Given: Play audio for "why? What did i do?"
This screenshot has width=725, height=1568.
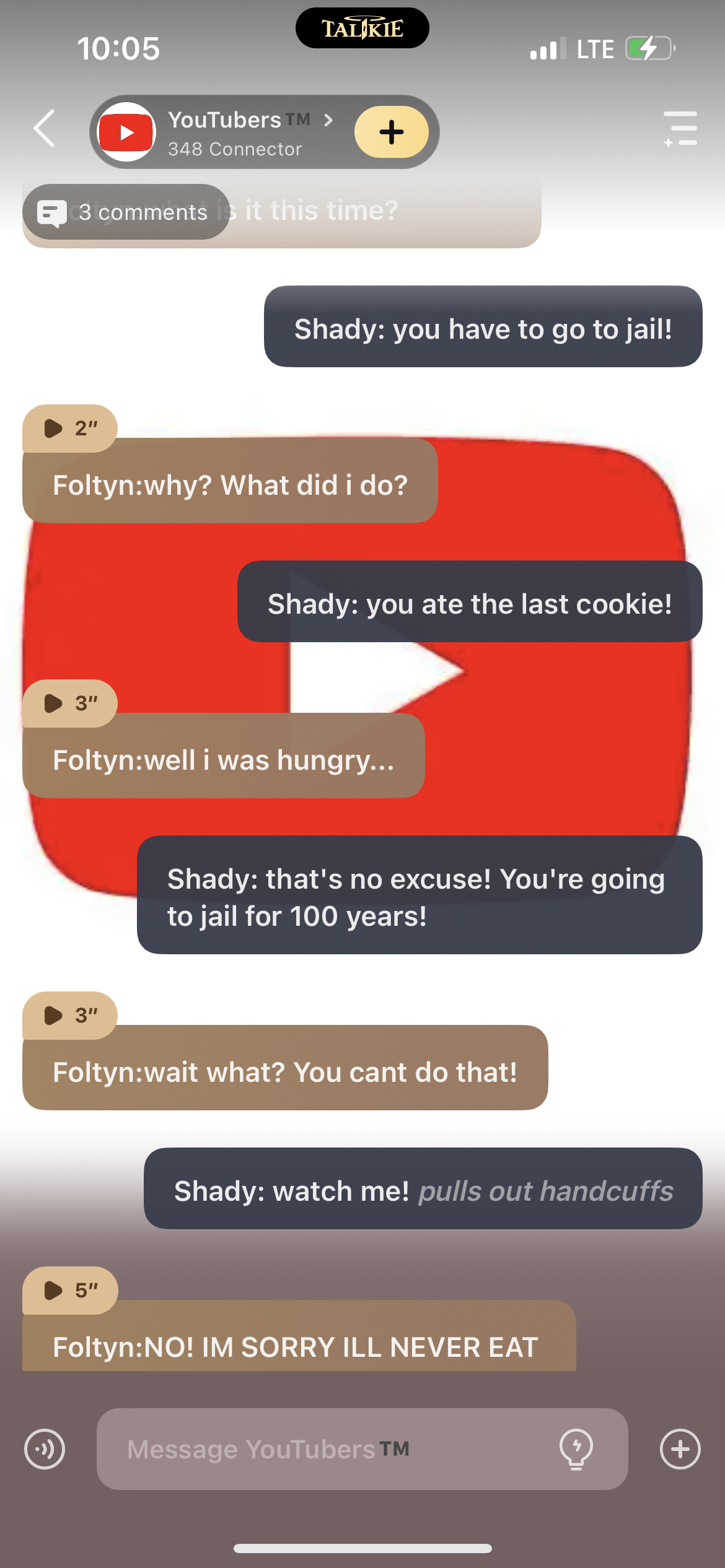Looking at the screenshot, I should [69, 429].
